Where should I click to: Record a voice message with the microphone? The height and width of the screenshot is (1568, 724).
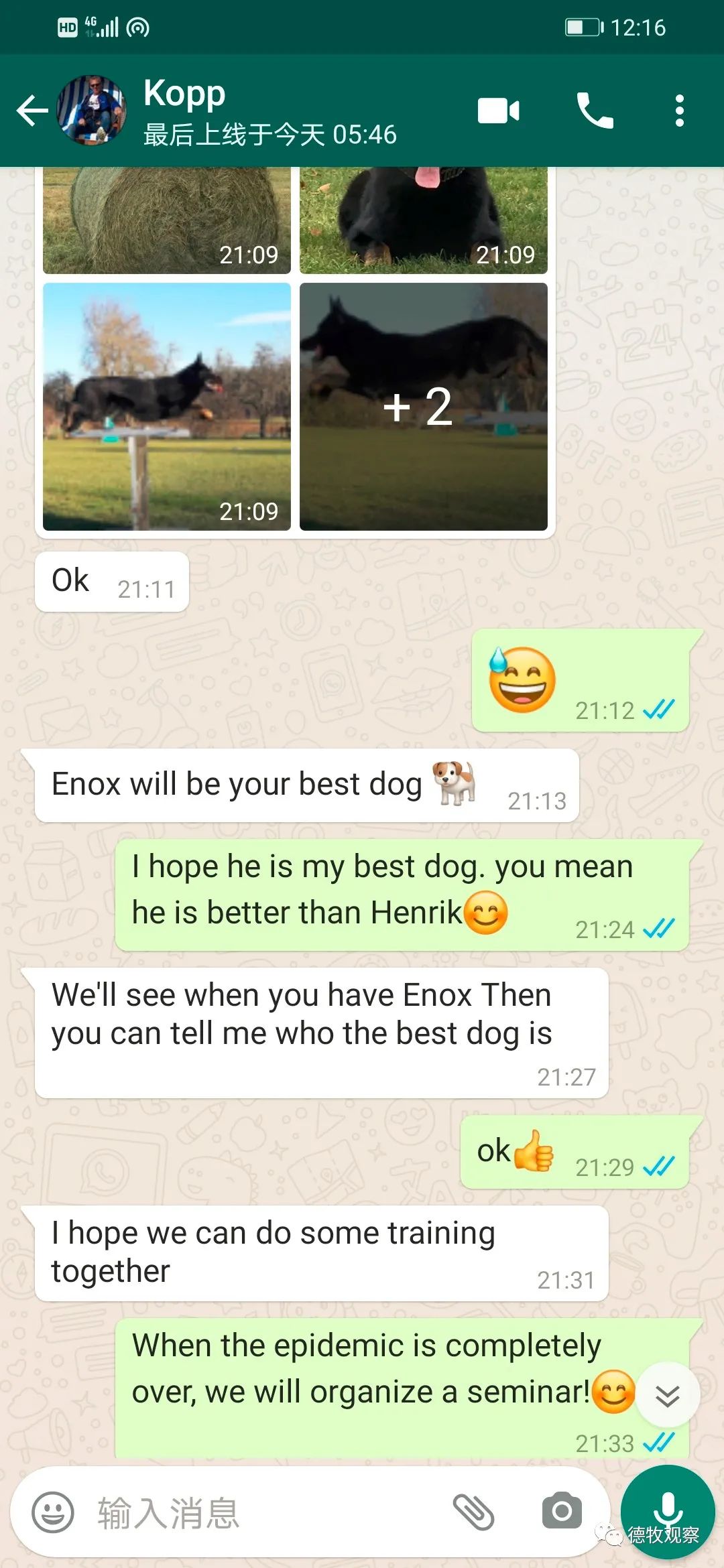click(x=668, y=1508)
